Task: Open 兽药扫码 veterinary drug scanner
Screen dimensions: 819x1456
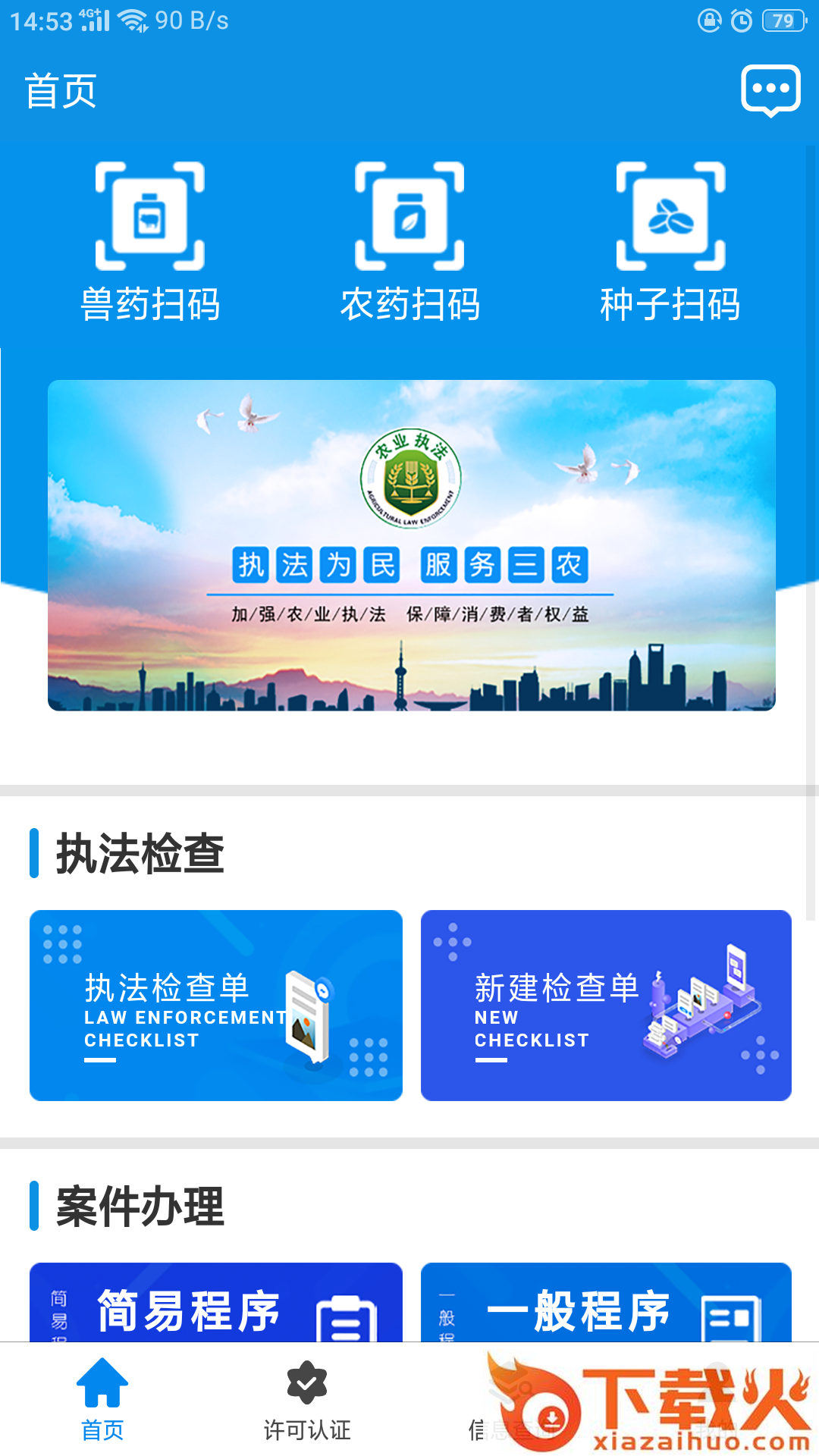Action: (150, 241)
